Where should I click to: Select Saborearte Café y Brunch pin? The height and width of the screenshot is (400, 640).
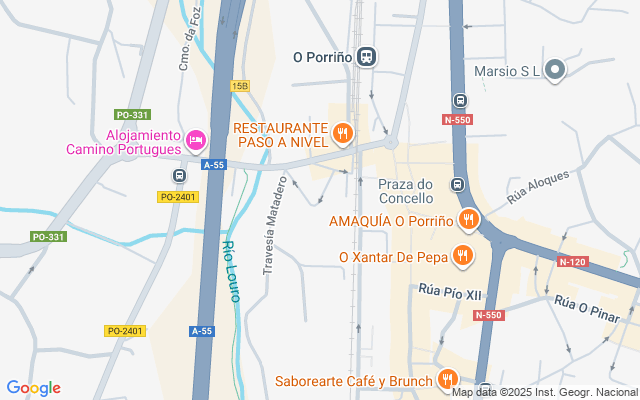(447, 380)
